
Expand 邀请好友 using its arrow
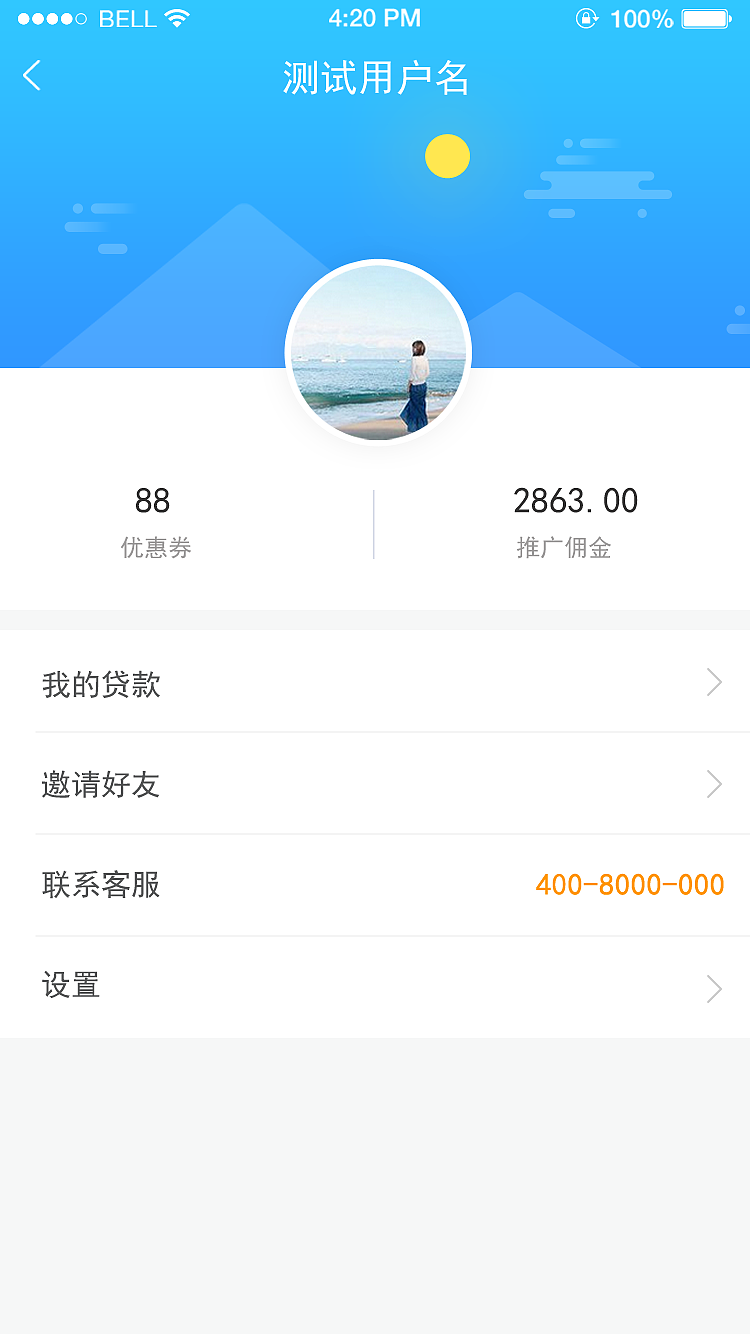pyautogui.click(x=713, y=784)
